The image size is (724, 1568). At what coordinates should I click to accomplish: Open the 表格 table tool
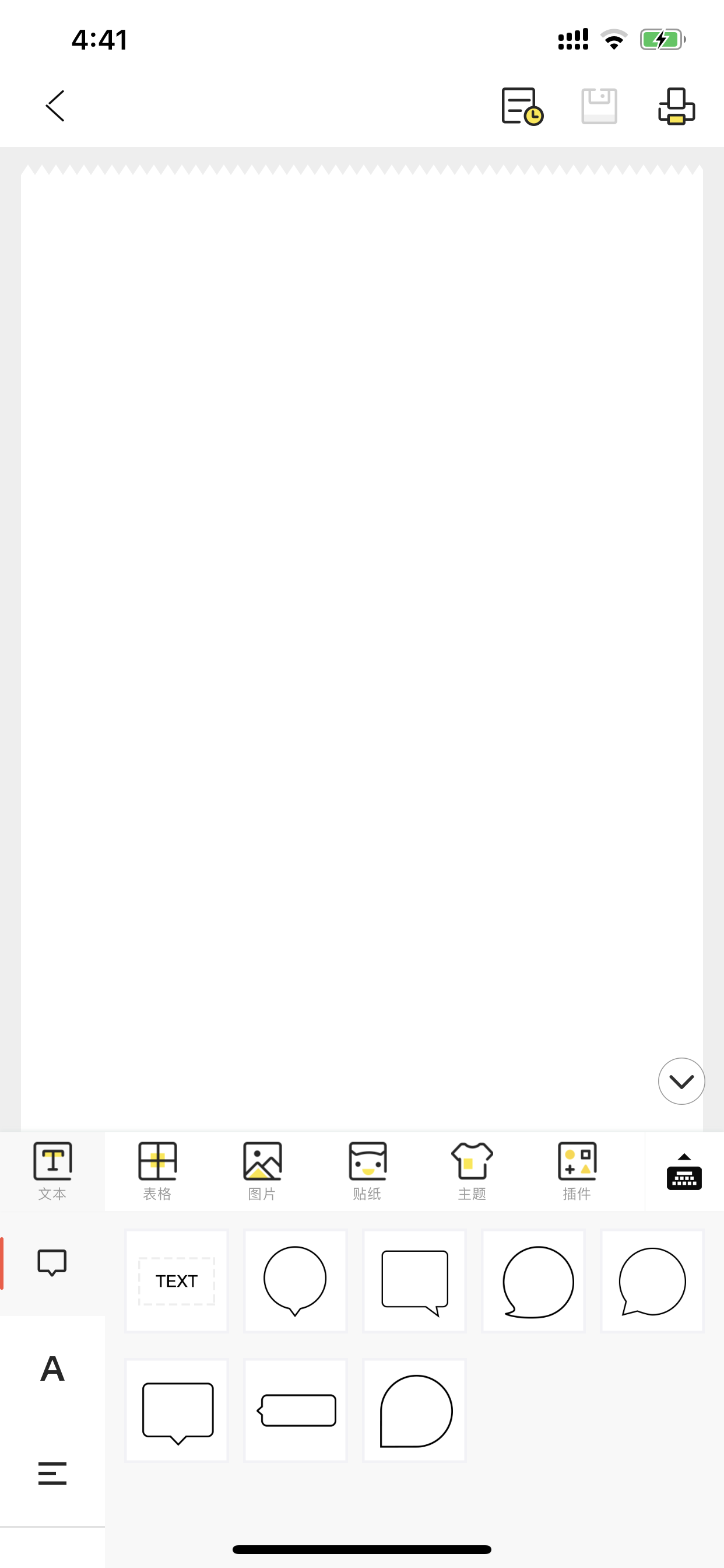pos(157,1171)
